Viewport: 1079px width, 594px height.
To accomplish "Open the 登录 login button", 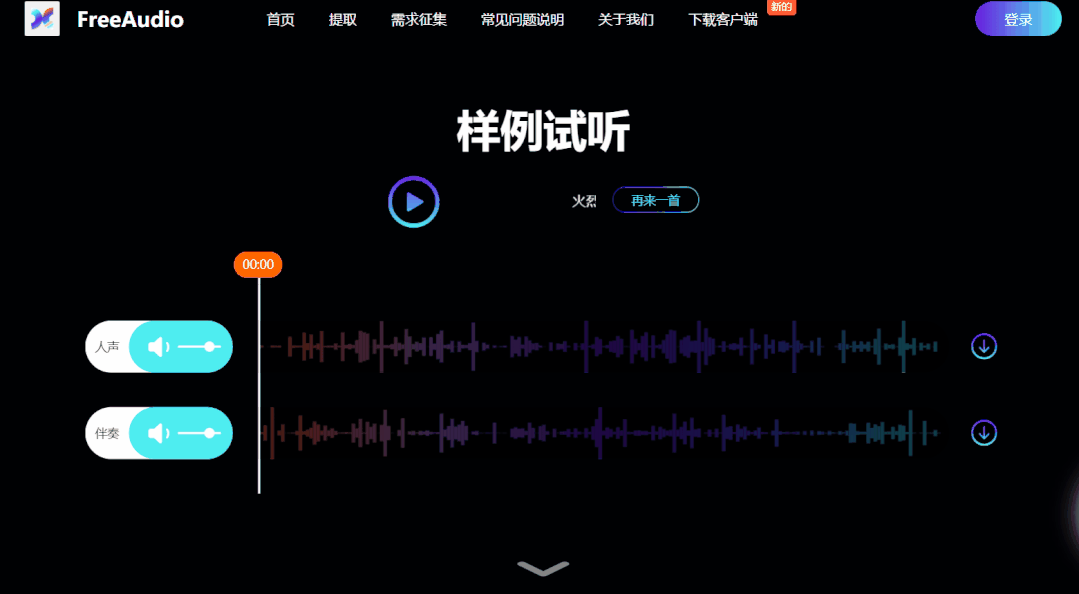I will 1018,19.
